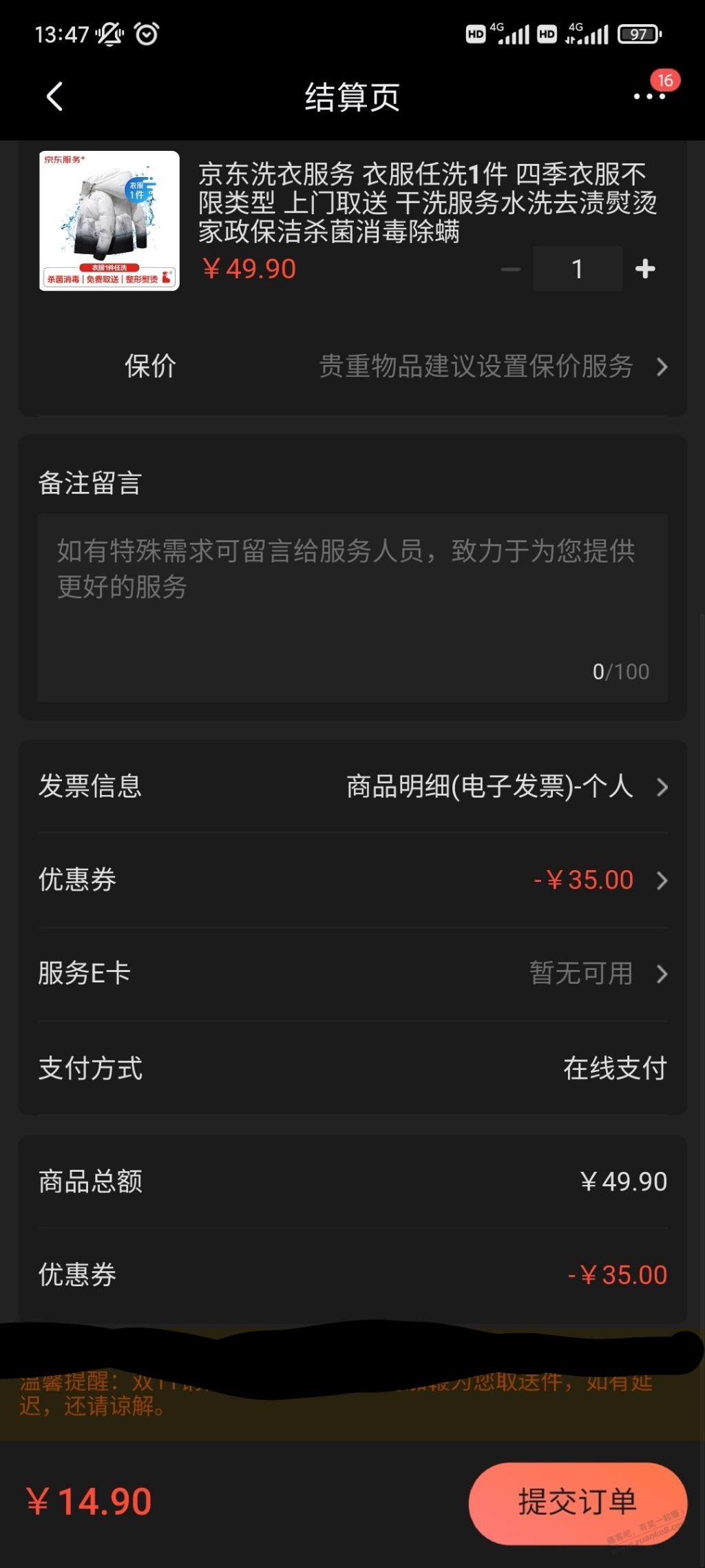The width and height of the screenshot is (705, 1568).
Task: Tap the quantity field showing 1
Action: click(x=578, y=269)
